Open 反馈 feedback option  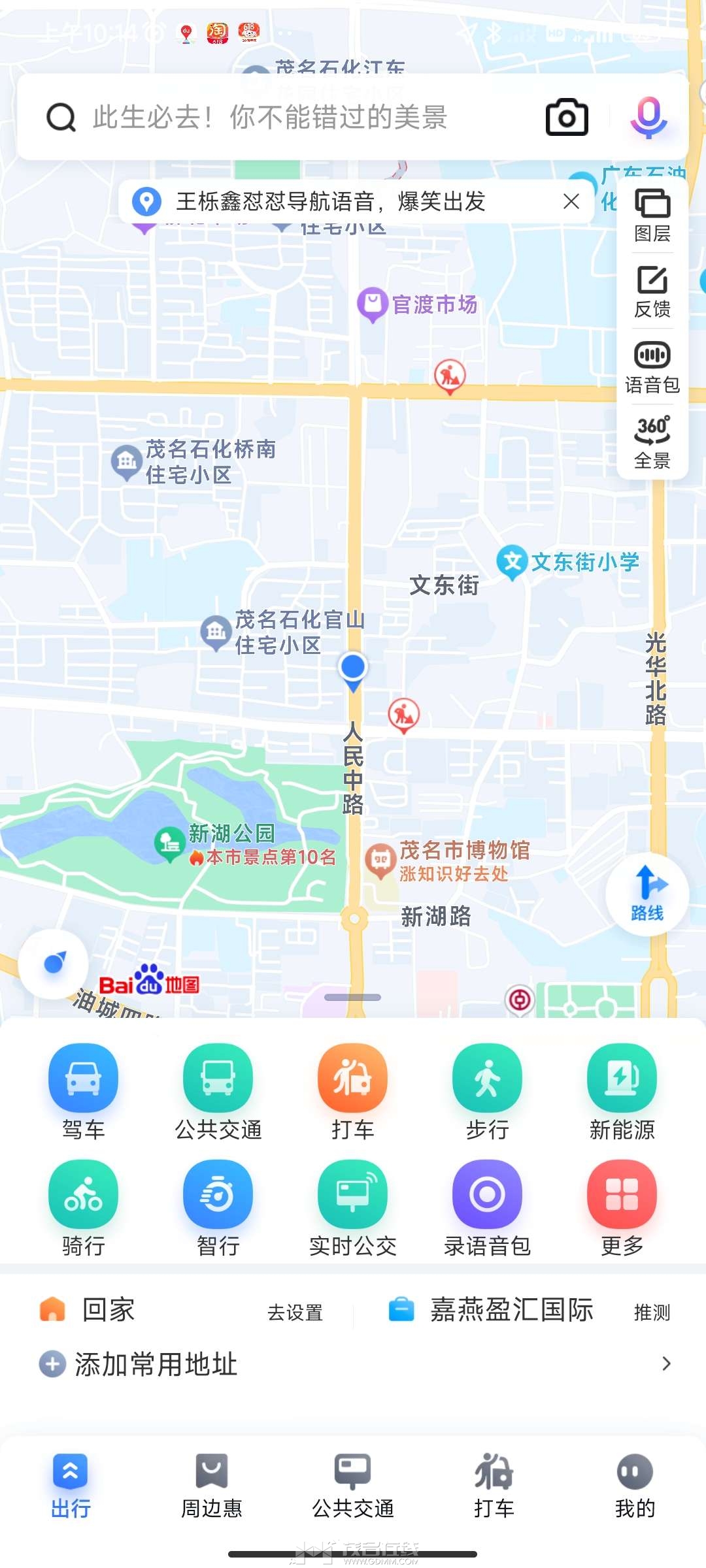click(x=652, y=291)
